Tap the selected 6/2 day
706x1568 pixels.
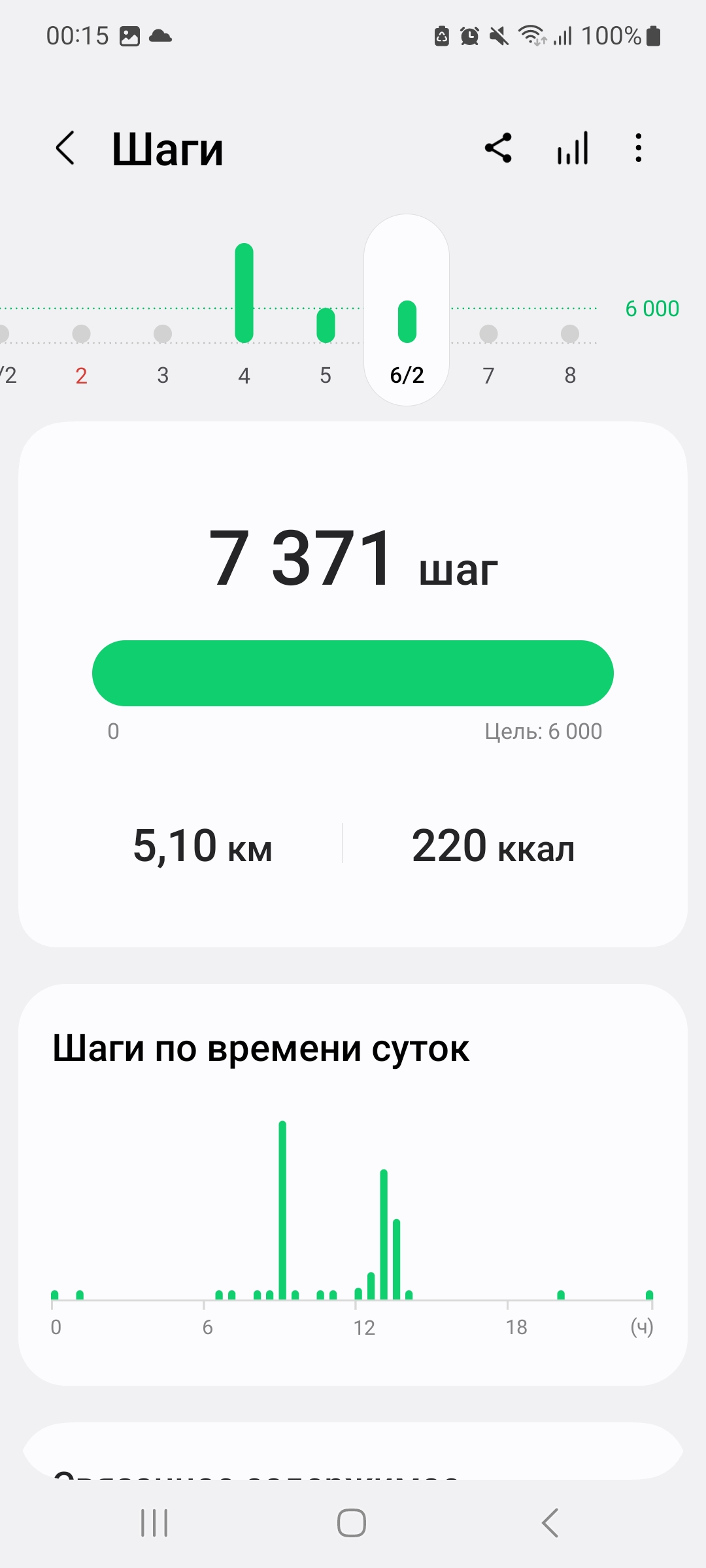[x=407, y=310]
